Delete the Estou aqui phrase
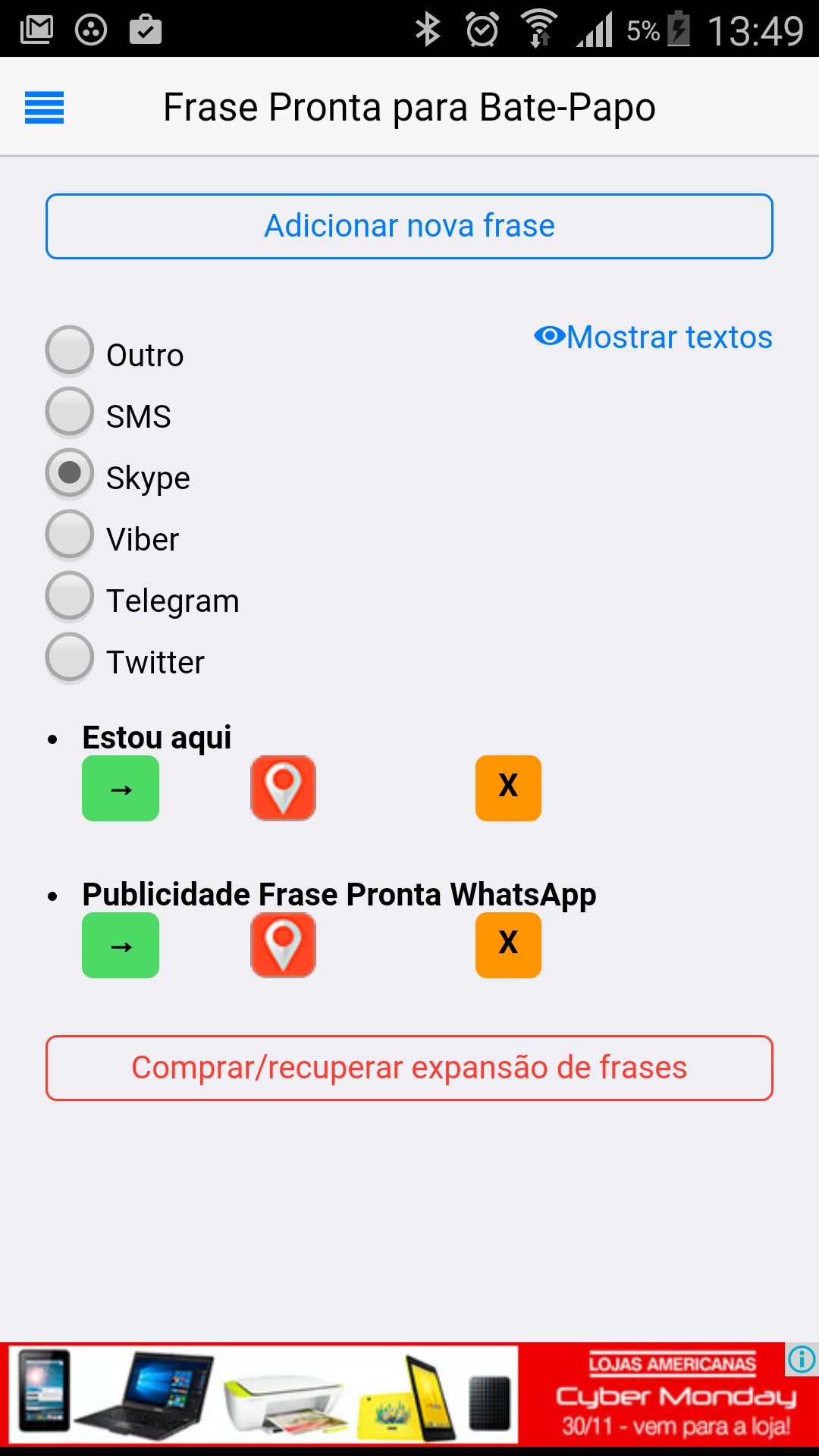 pos(508,789)
